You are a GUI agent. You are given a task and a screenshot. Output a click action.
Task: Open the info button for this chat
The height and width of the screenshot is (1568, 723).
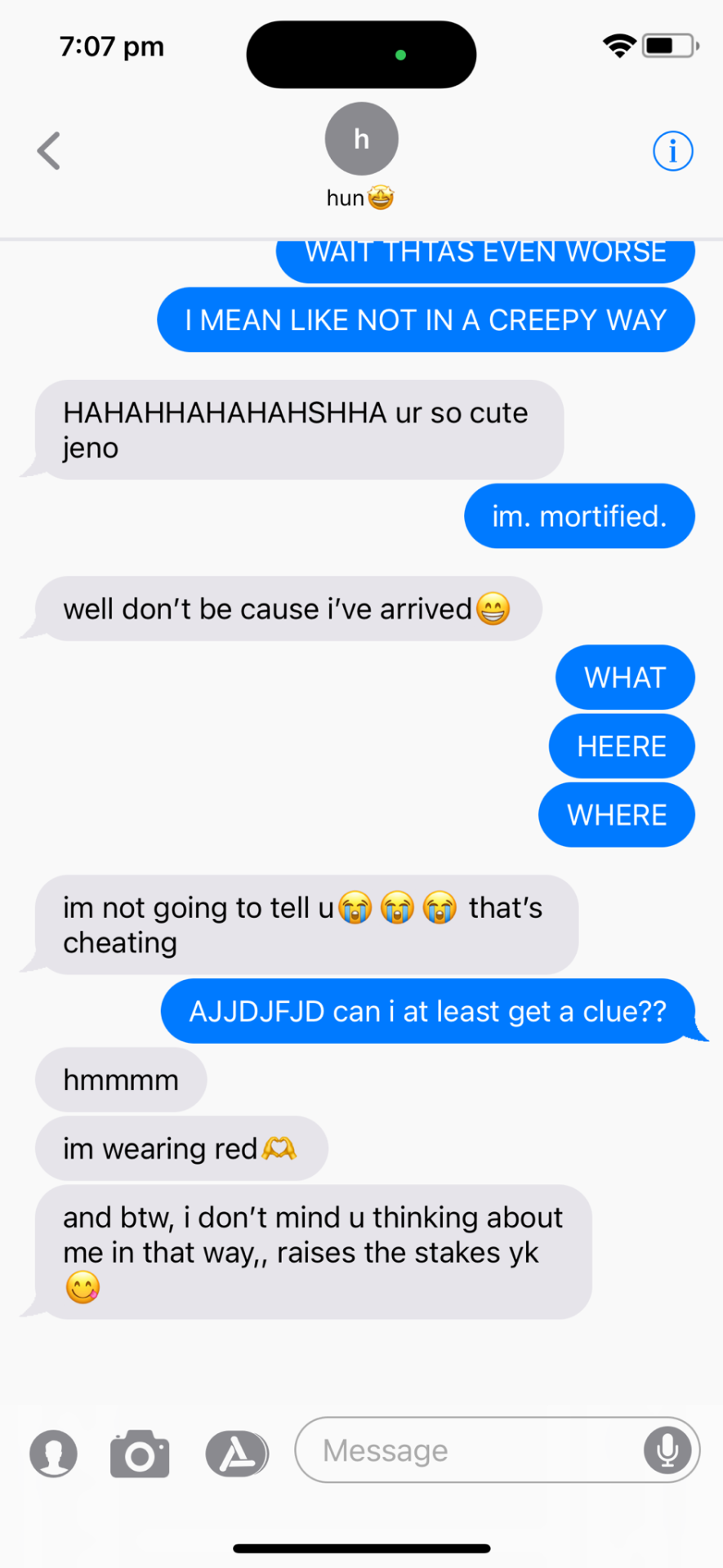tap(672, 151)
